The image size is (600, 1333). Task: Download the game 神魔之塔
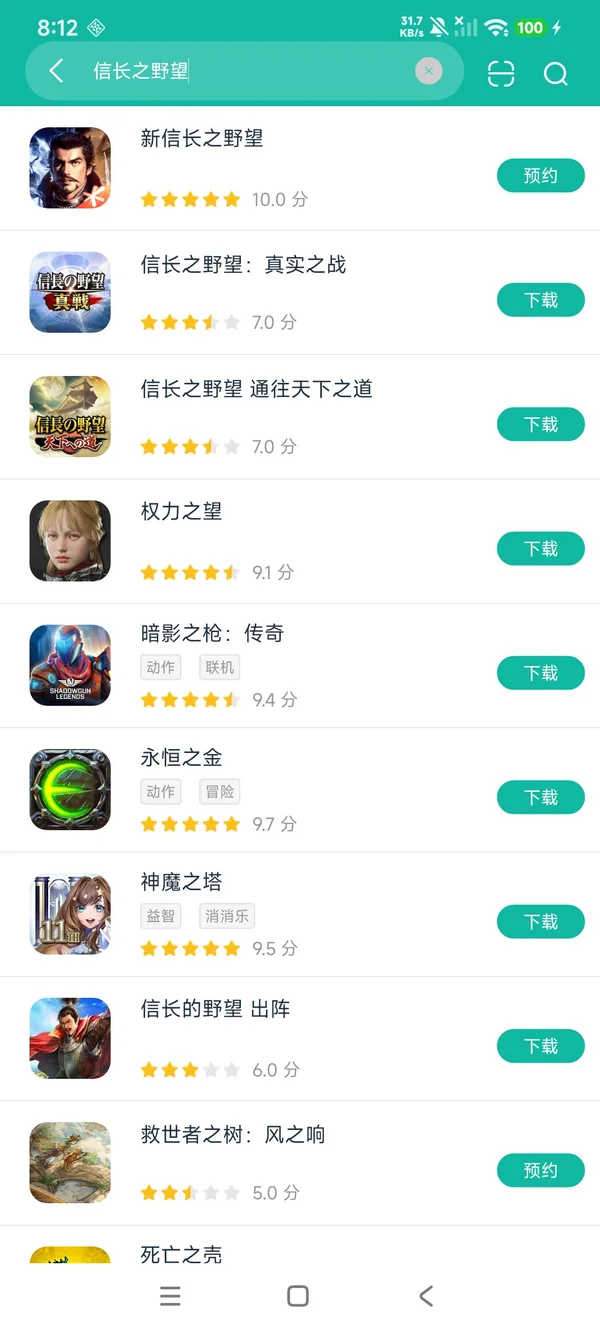(x=540, y=922)
